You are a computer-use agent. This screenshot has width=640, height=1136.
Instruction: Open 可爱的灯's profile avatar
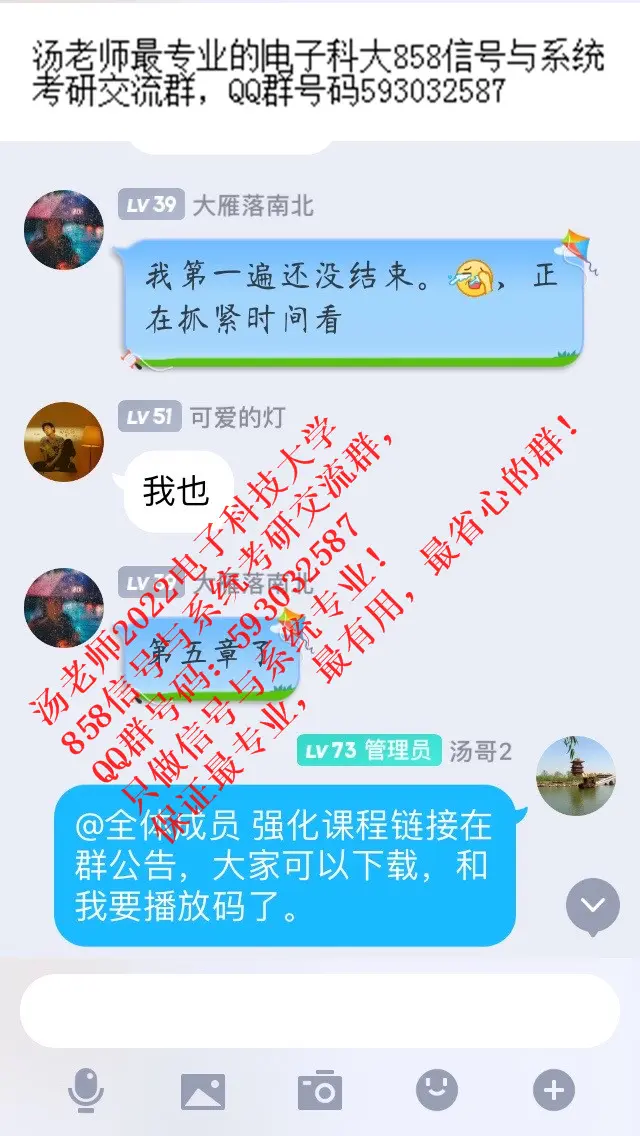tap(64, 442)
